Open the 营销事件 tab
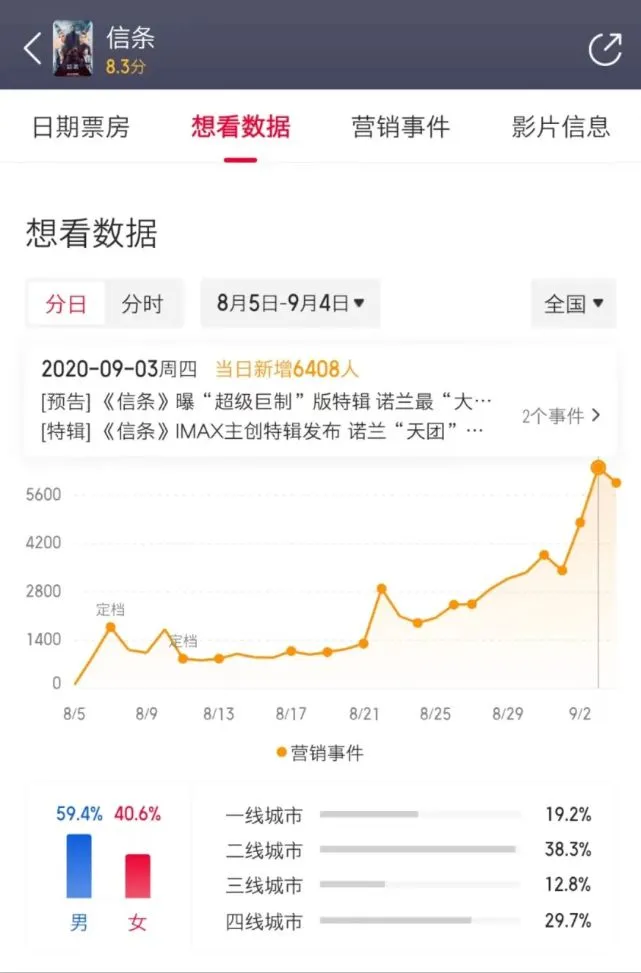The width and height of the screenshot is (641, 973). pyautogui.click(x=400, y=127)
